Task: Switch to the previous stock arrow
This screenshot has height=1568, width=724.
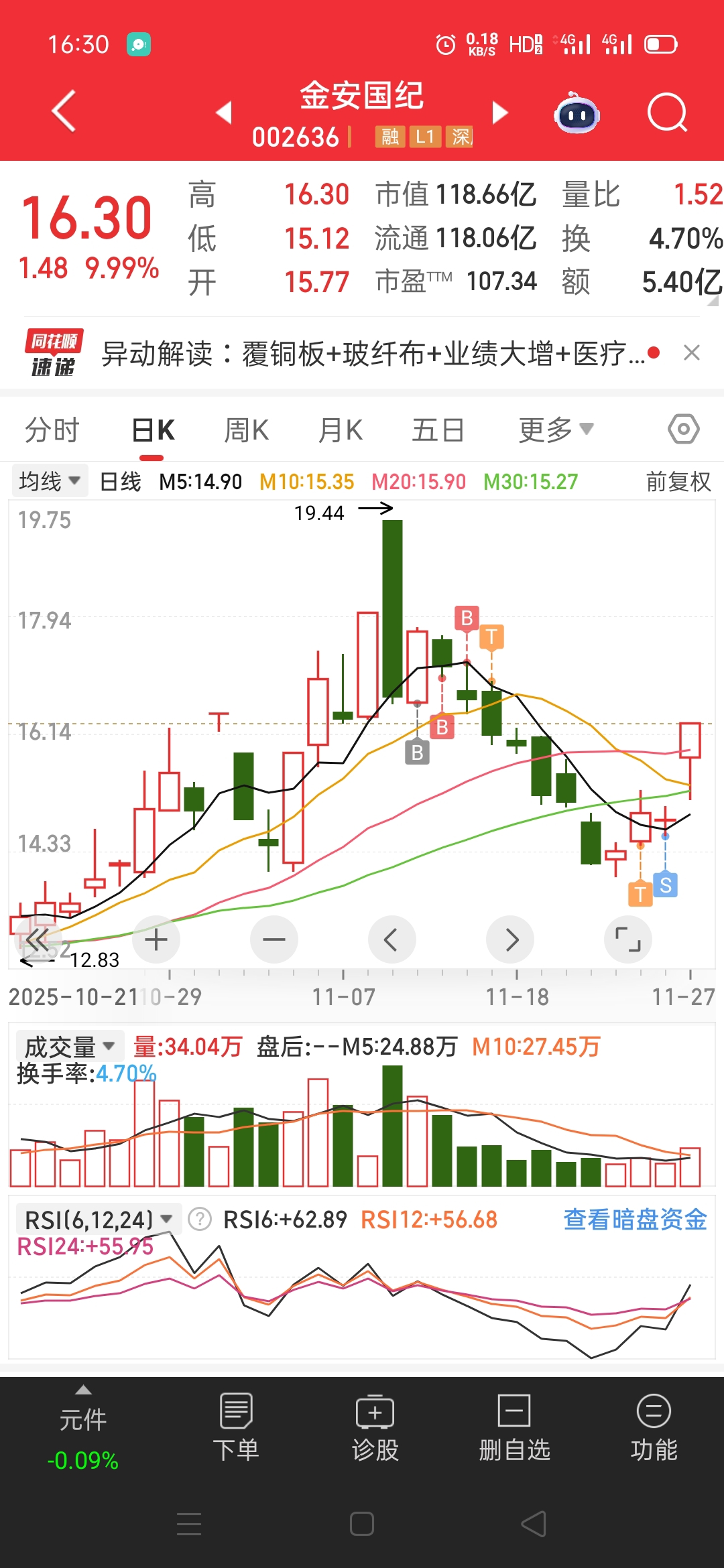Action: pos(224,113)
